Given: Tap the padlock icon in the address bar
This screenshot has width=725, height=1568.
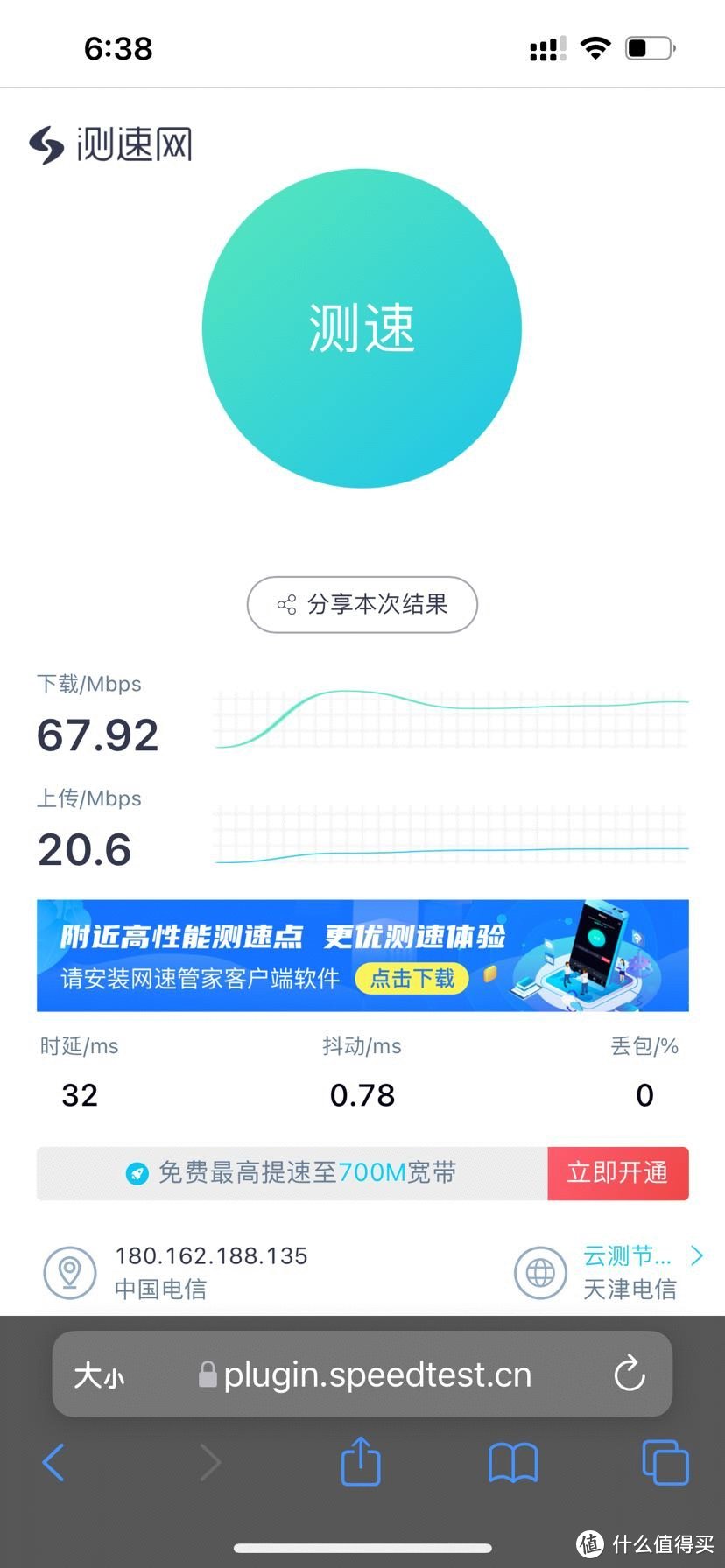Looking at the screenshot, I should 207,1374.
